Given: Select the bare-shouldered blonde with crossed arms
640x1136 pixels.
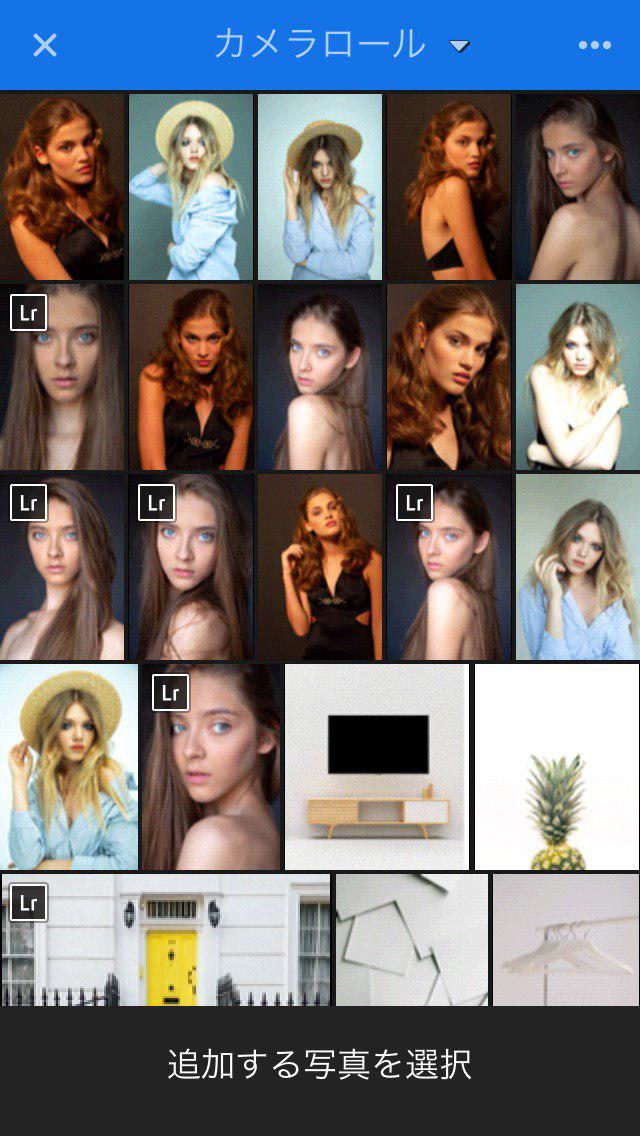Looking at the screenshot, I should [577, 377].
